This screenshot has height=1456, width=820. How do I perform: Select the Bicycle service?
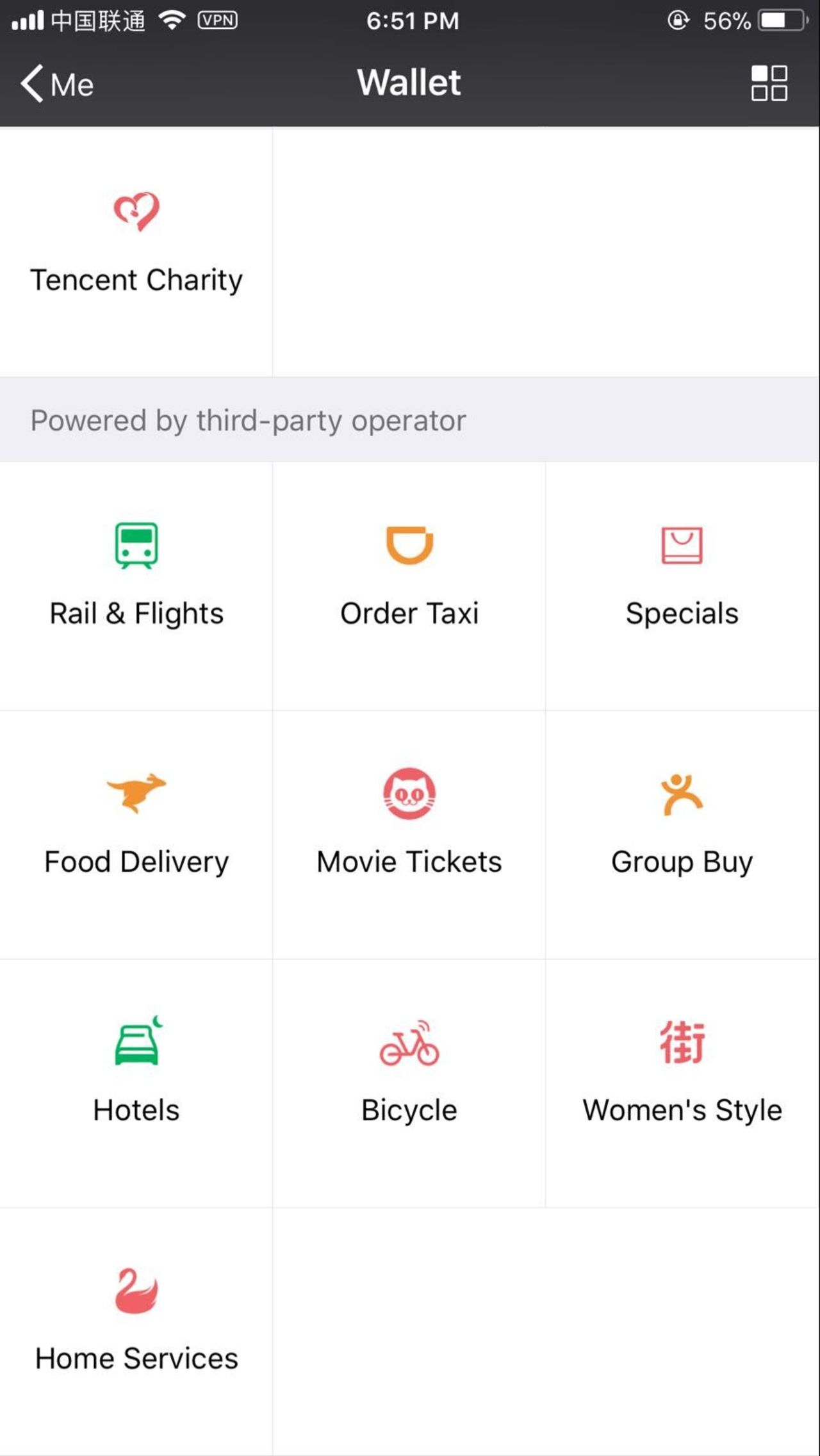click(409, 1083)
